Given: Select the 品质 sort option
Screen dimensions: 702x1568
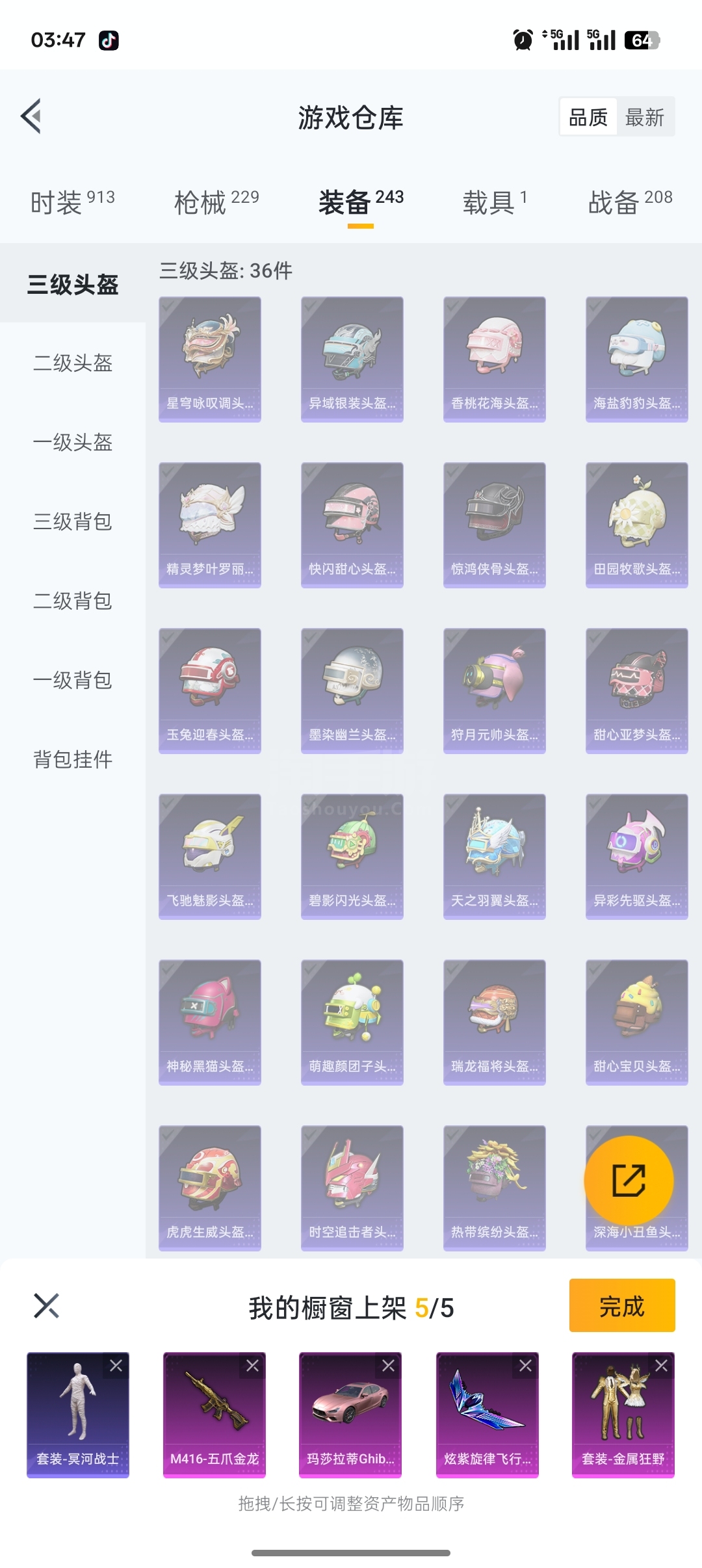Looking at the screenshot, I should tap(588, 118).
